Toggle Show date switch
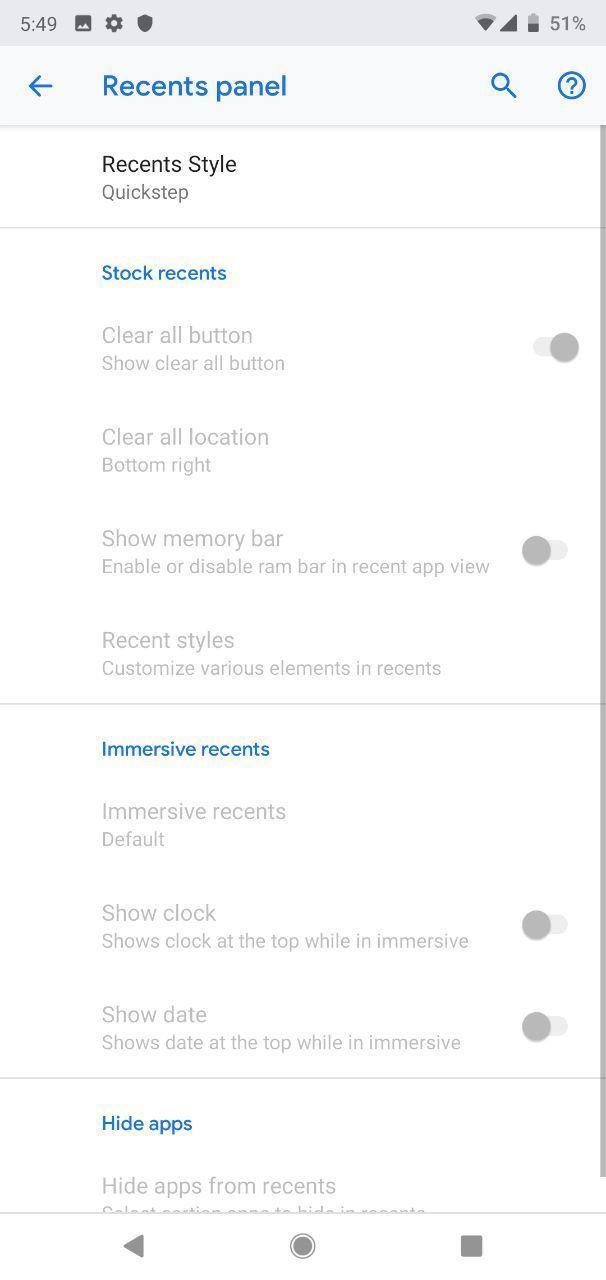This screenshot has height=1280, width=606. (x=545, y=1027)
